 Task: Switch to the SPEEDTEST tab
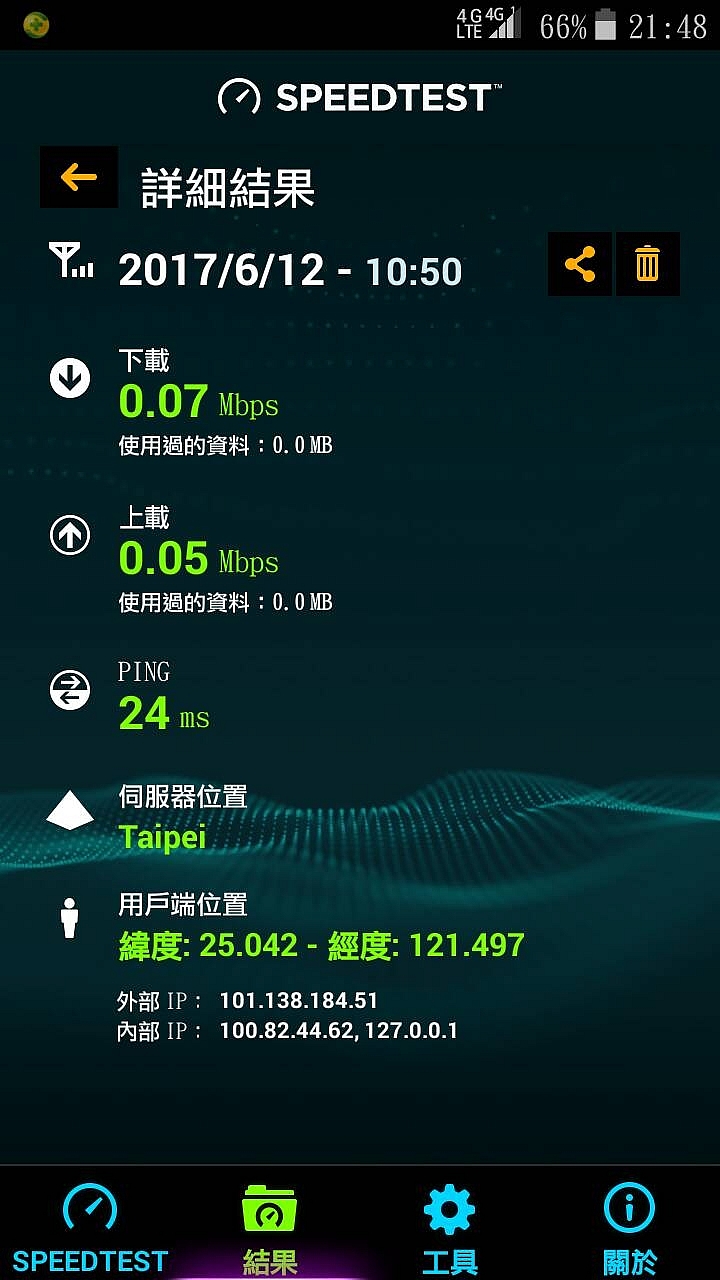click(90, 1226)
